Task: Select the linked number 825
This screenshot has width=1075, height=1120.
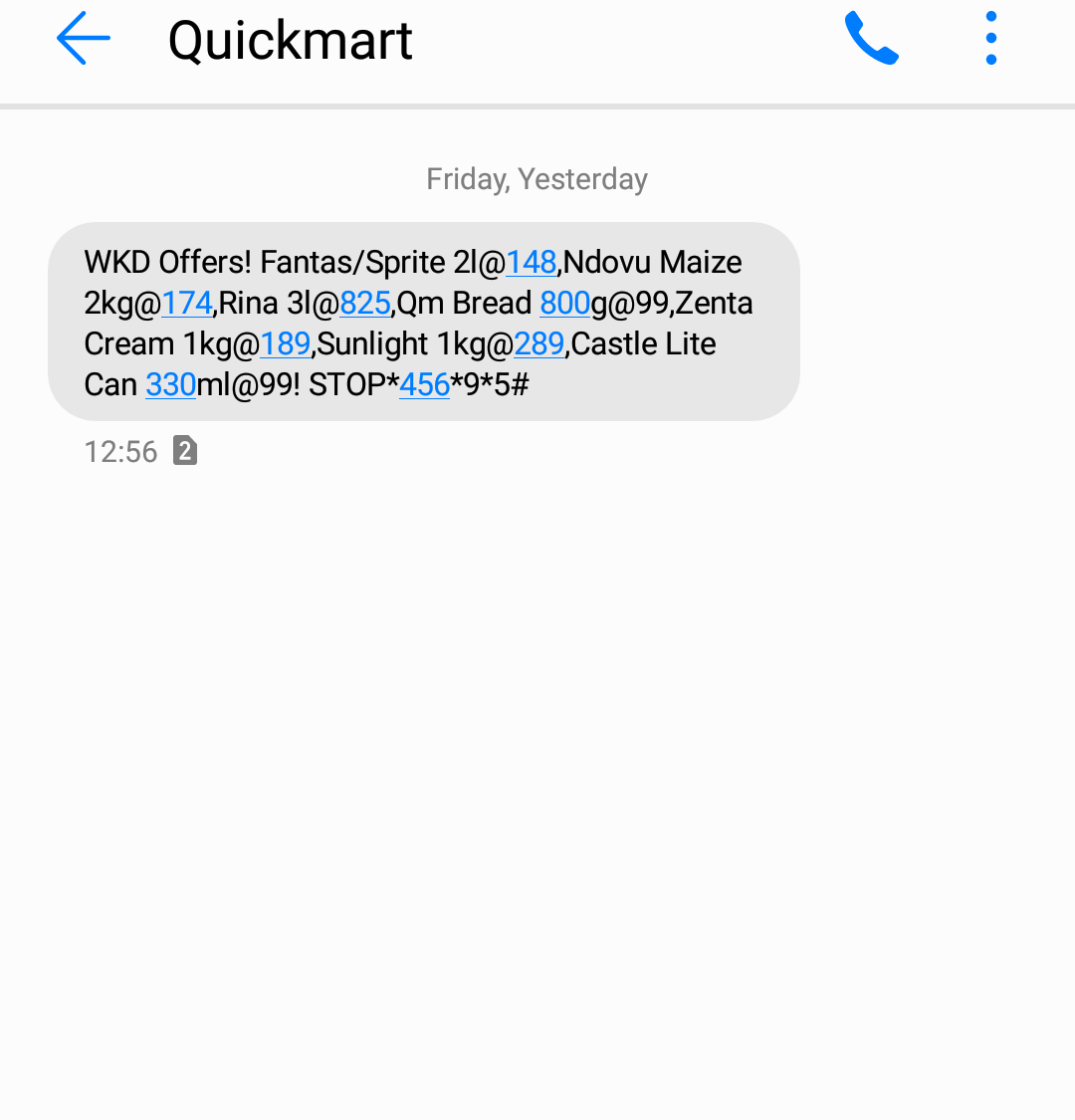Action: point(364,304)
